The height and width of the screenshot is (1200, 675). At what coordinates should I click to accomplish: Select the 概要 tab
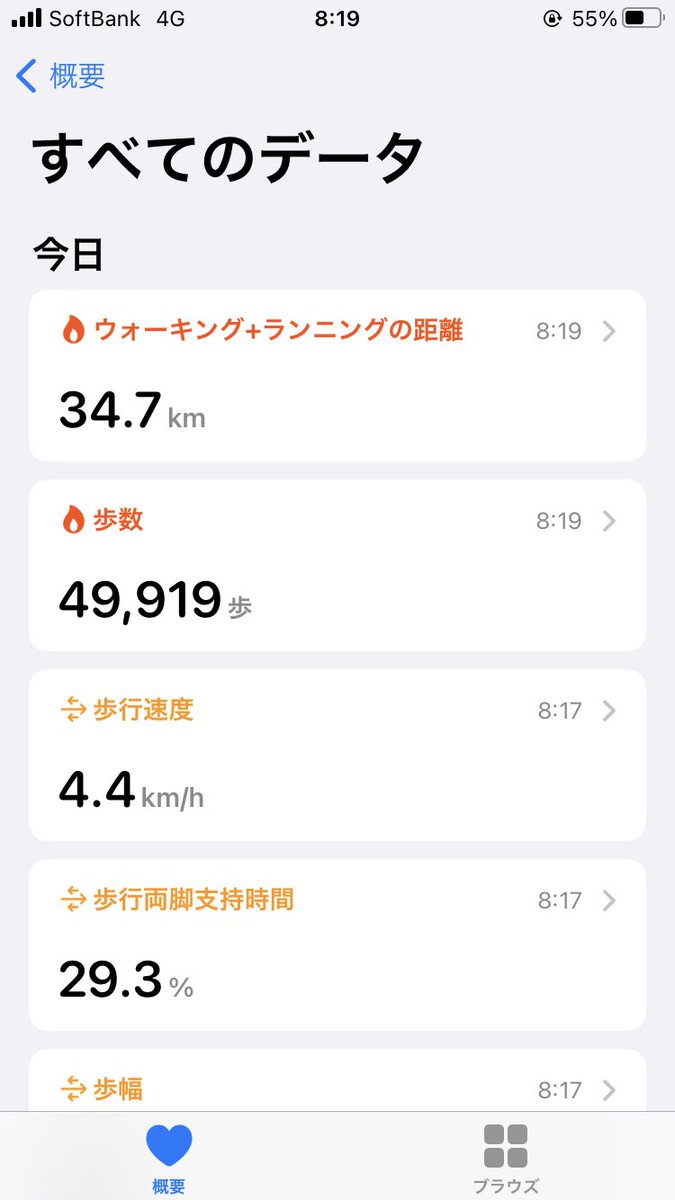click(x=169, y=1158)
